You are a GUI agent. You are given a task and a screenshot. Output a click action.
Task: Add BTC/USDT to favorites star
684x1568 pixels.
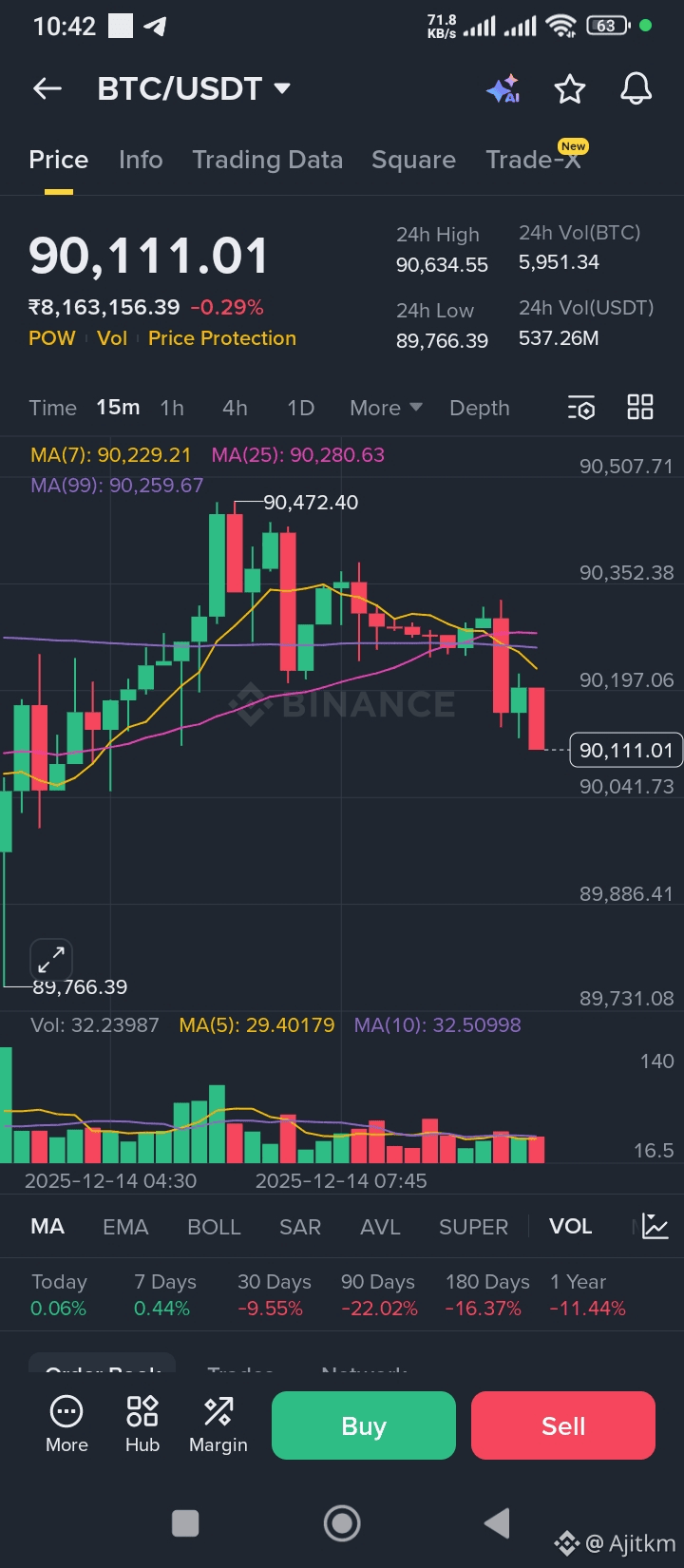tap(570, 89)
